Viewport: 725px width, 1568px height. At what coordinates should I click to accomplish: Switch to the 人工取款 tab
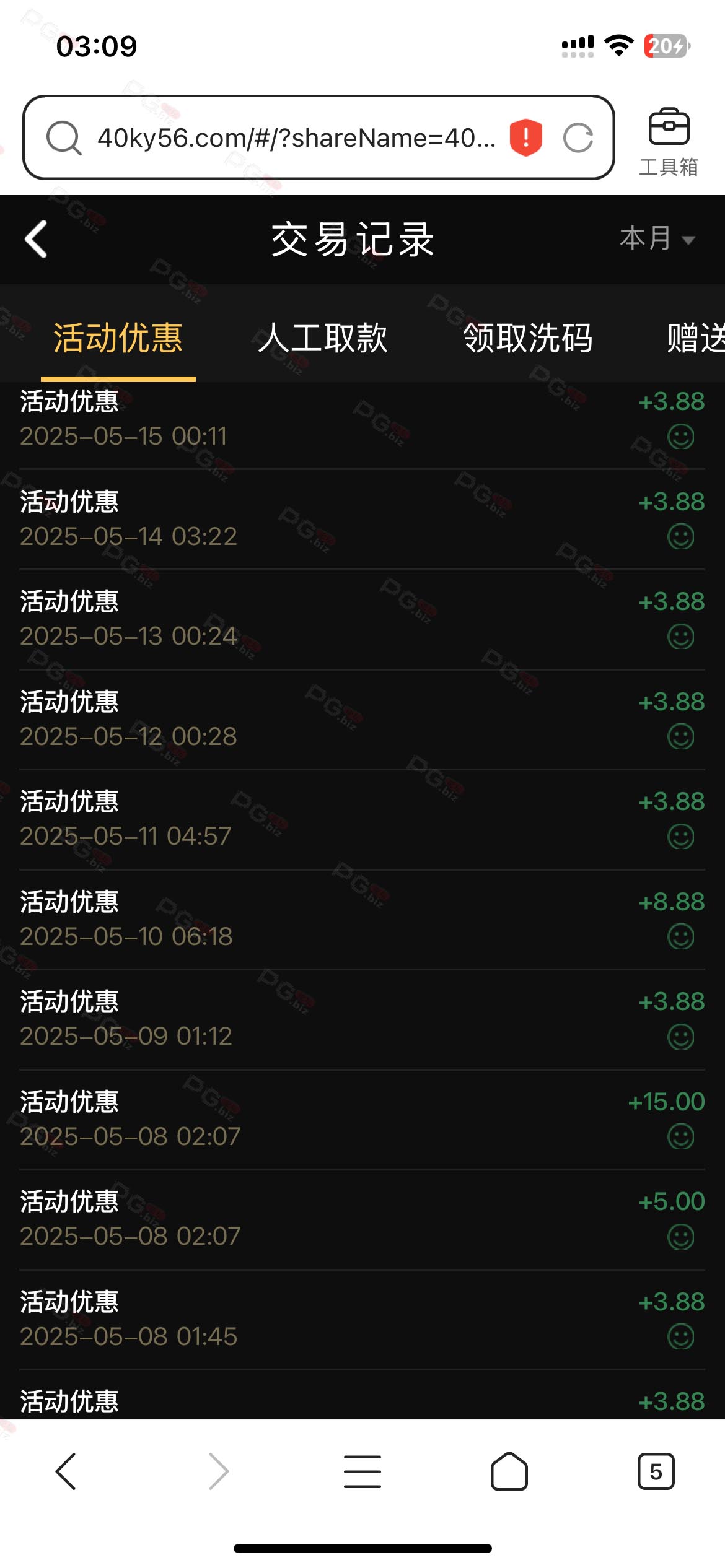323,338
